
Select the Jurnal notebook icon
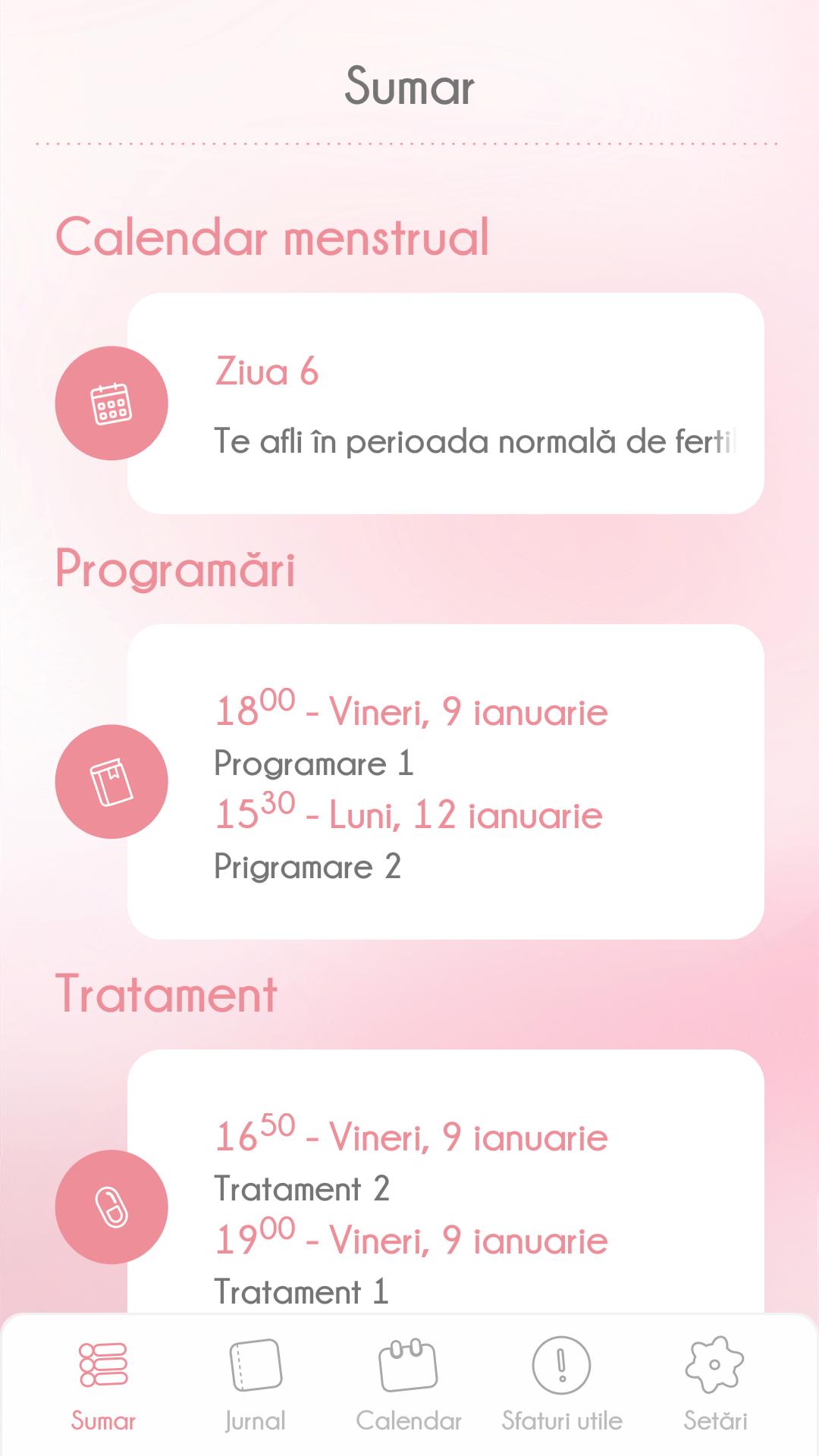[255, 1365]
